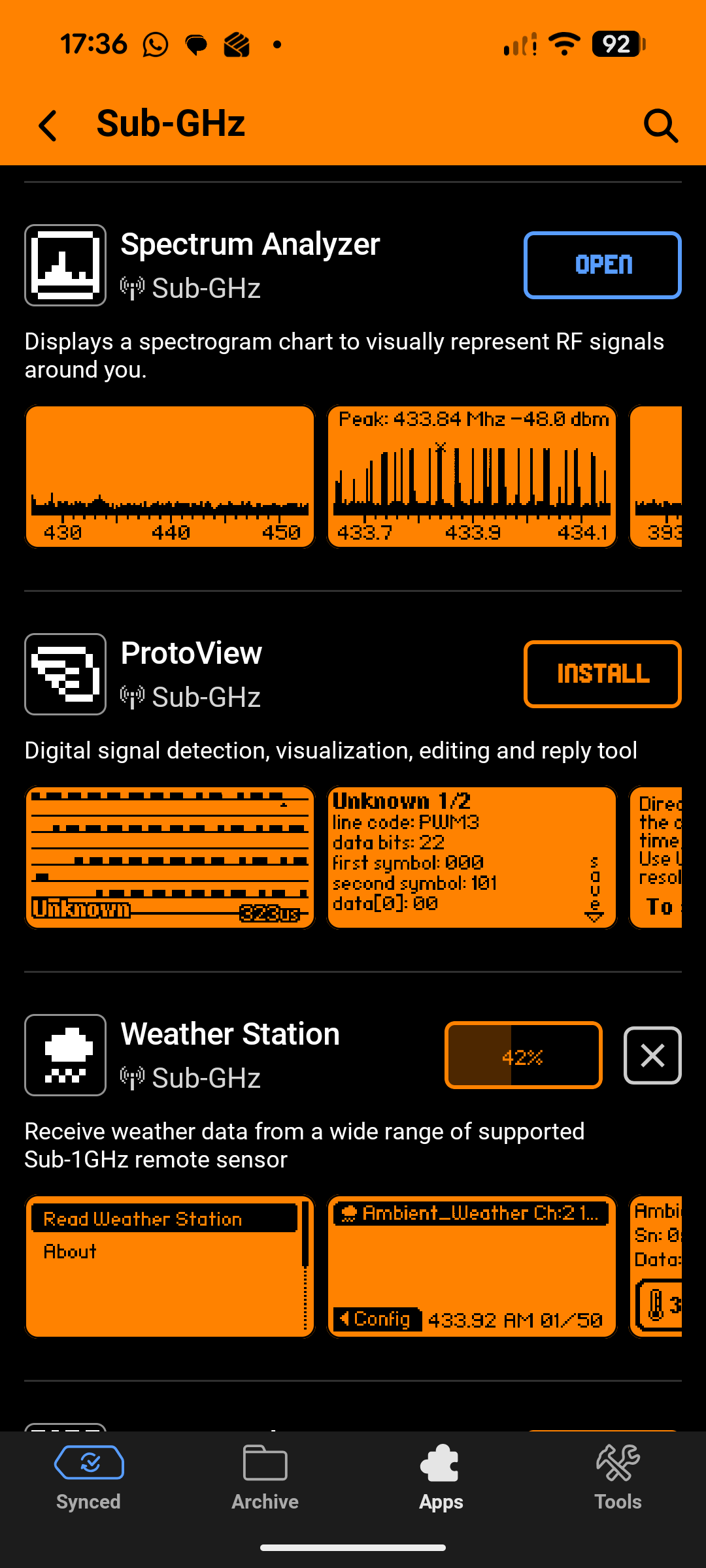Install ProtoView app
This screenshot has height=1568, width=706.
(x=602, y=674)
